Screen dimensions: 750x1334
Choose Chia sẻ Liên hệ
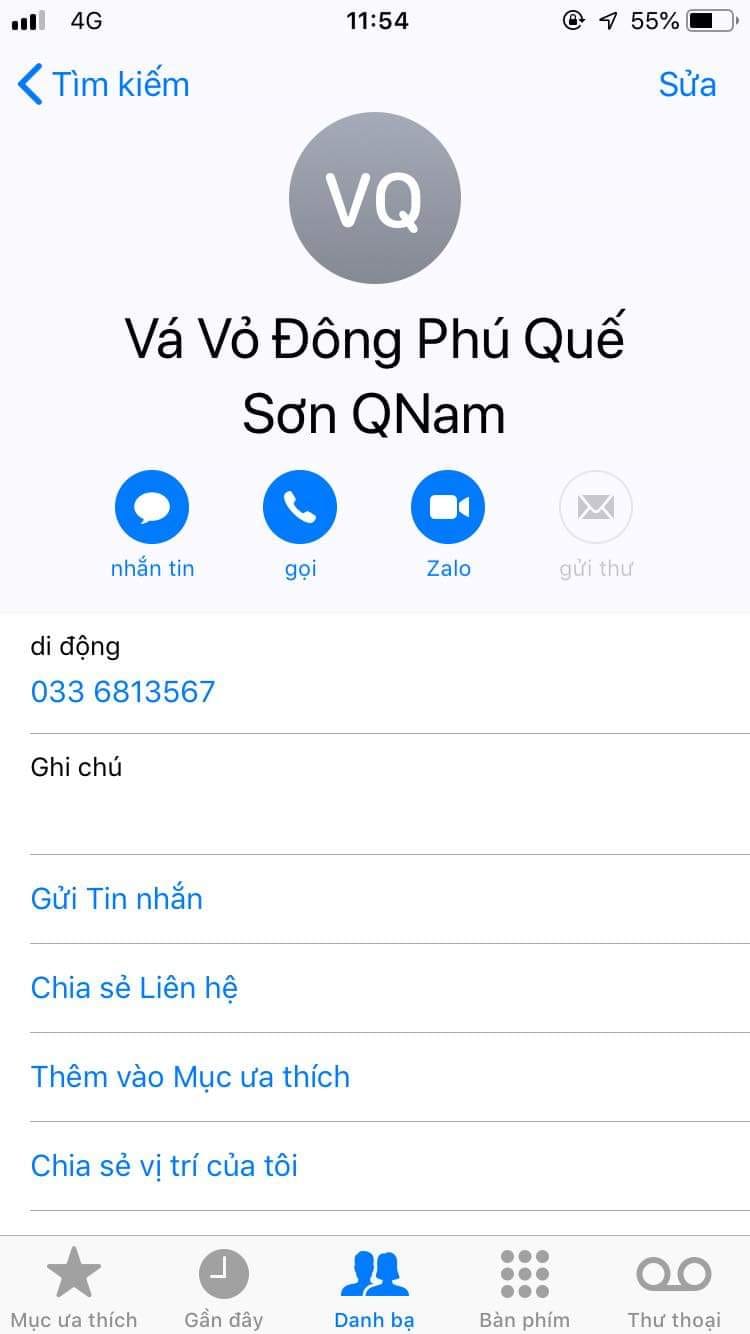tap(134, 987)
